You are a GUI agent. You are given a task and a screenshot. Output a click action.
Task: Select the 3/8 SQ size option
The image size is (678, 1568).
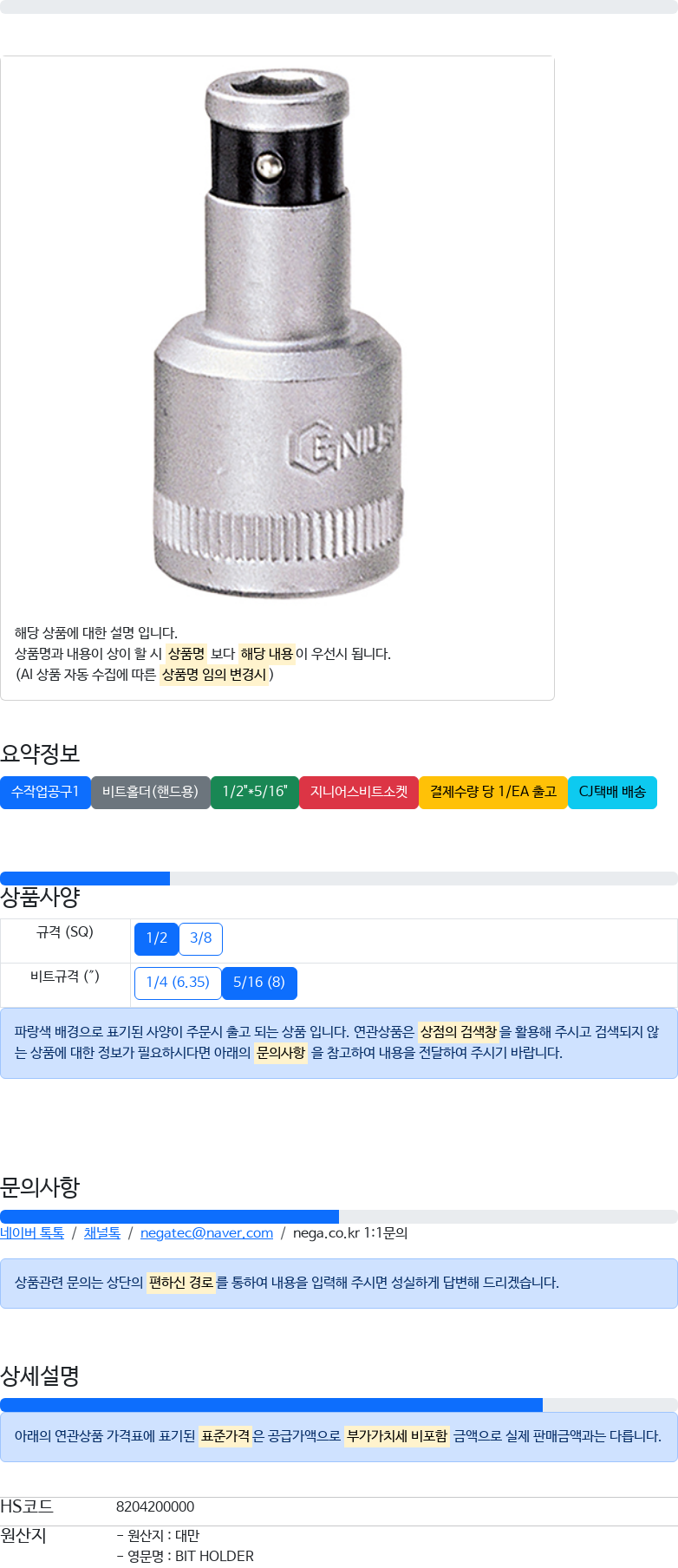click(x=200, y=938)
